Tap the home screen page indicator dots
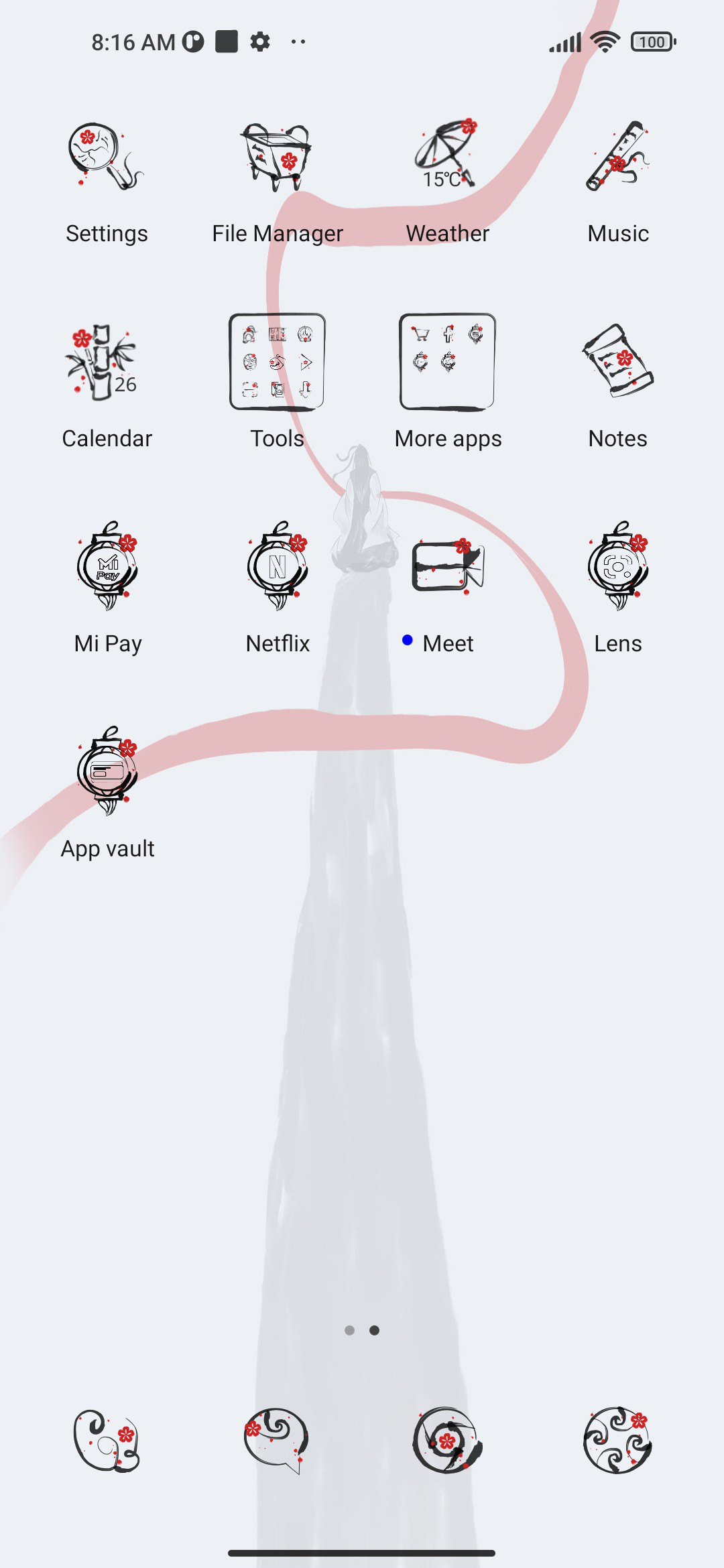 tap(362, 1330)
